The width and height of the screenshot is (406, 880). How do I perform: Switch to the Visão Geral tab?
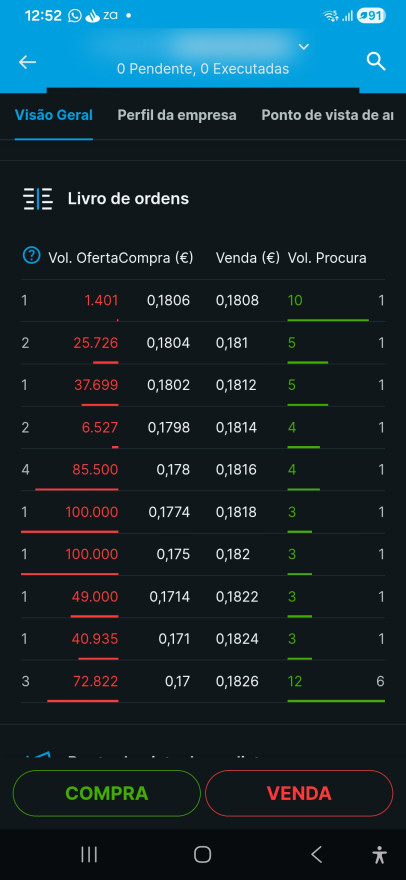(54, 115)
